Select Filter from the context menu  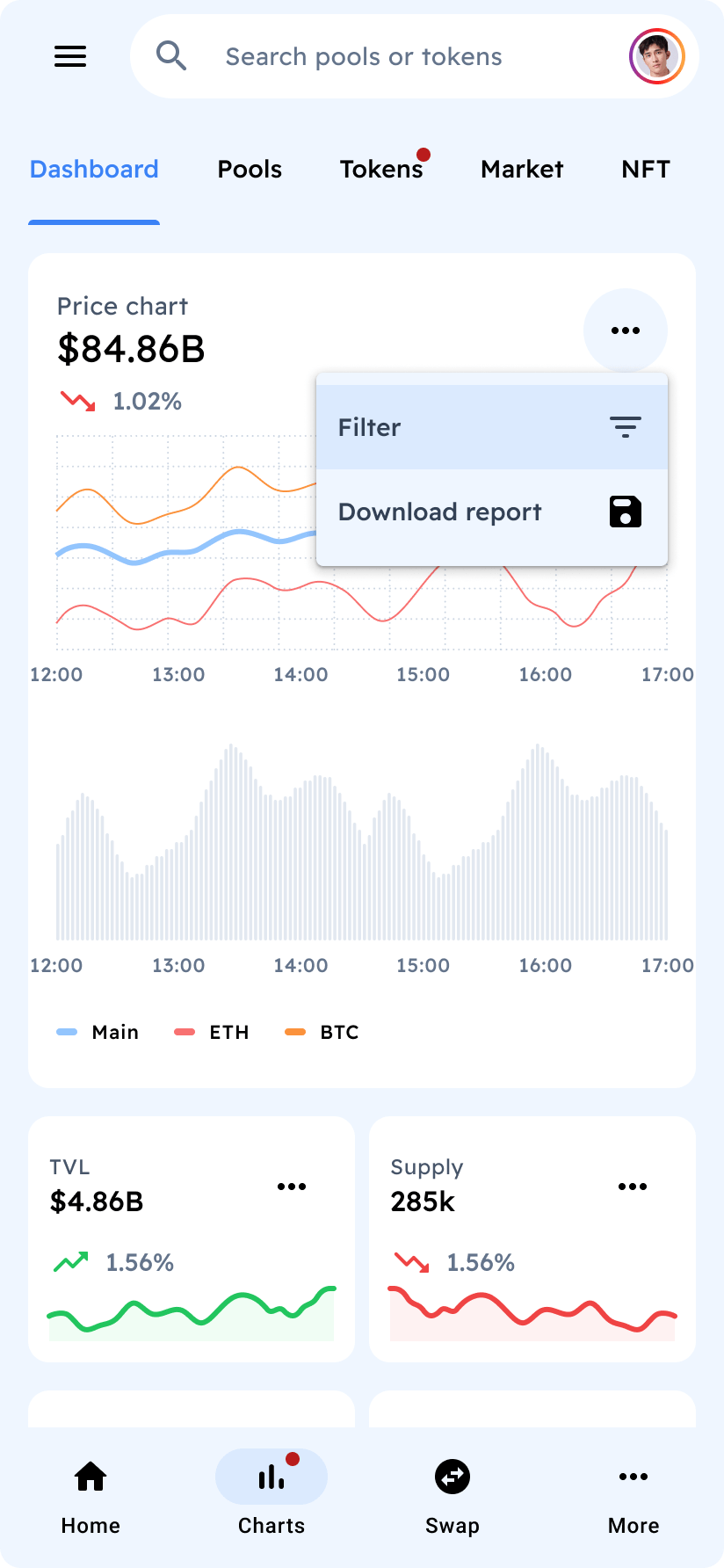(369, 427)
